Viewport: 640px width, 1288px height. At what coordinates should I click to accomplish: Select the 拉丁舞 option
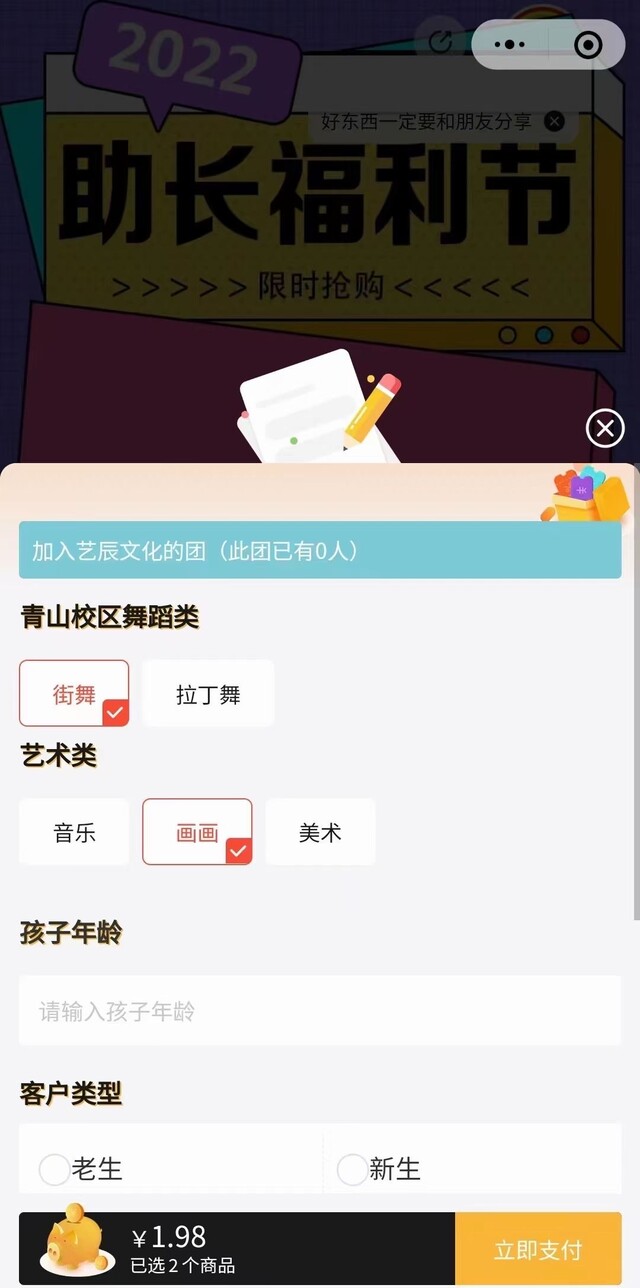208,694
